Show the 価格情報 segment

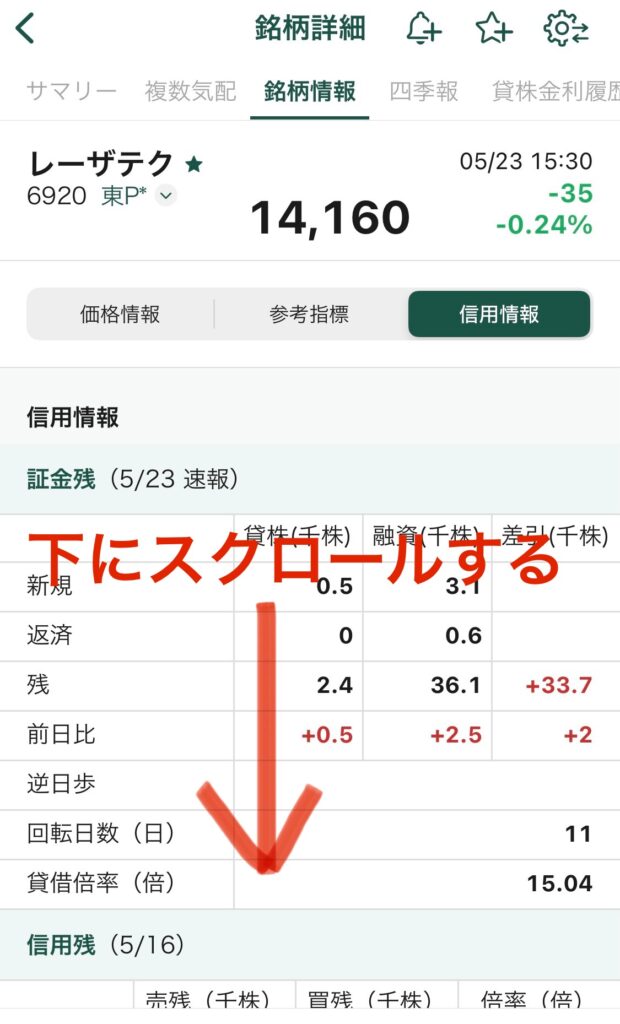coord(120,314)
